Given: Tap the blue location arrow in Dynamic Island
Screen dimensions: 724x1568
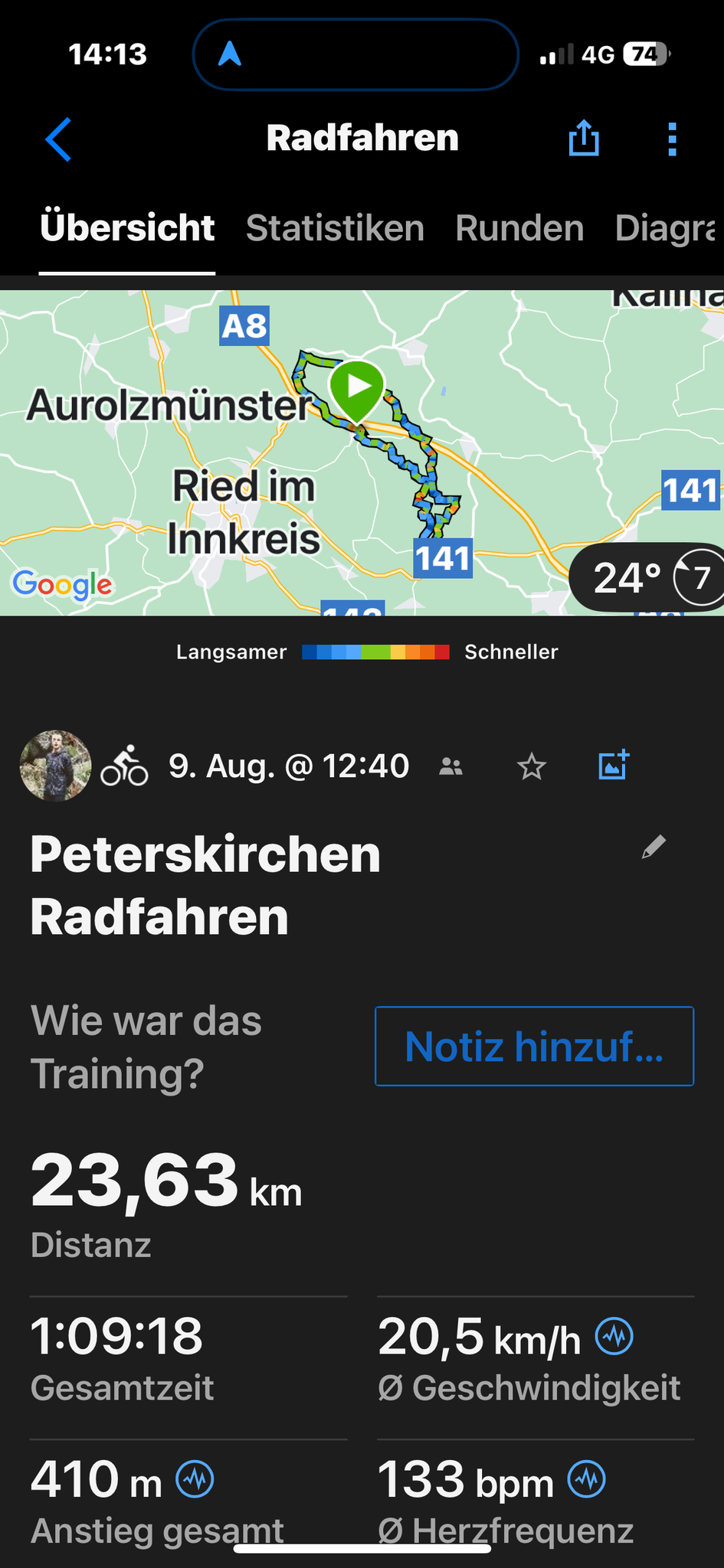Looking at the screenshot, I should coord(230,54).
